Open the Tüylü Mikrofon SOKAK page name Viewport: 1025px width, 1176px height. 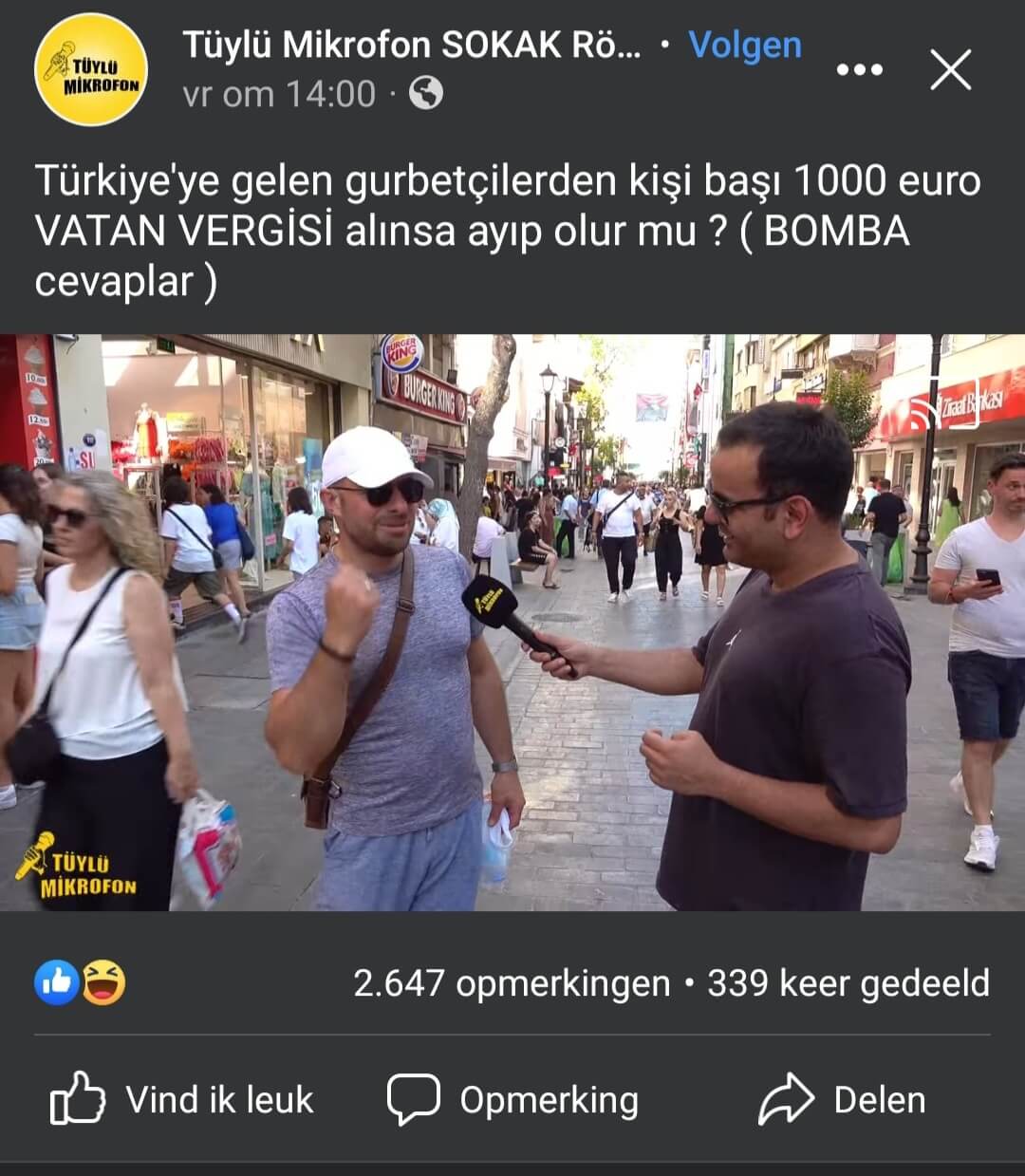click(x=411, y=45)
